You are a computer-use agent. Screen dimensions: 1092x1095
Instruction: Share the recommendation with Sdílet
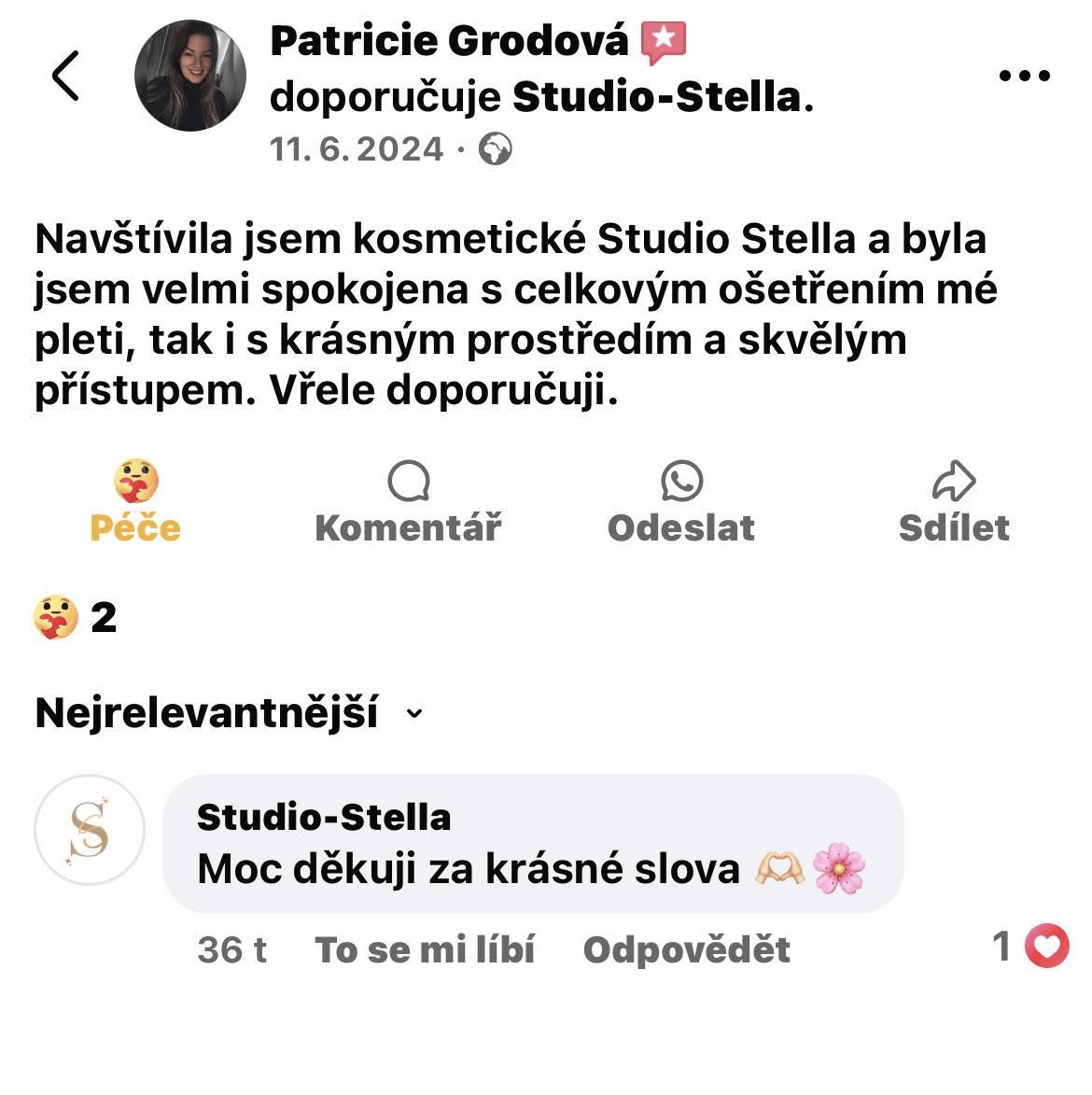point(953,503)
